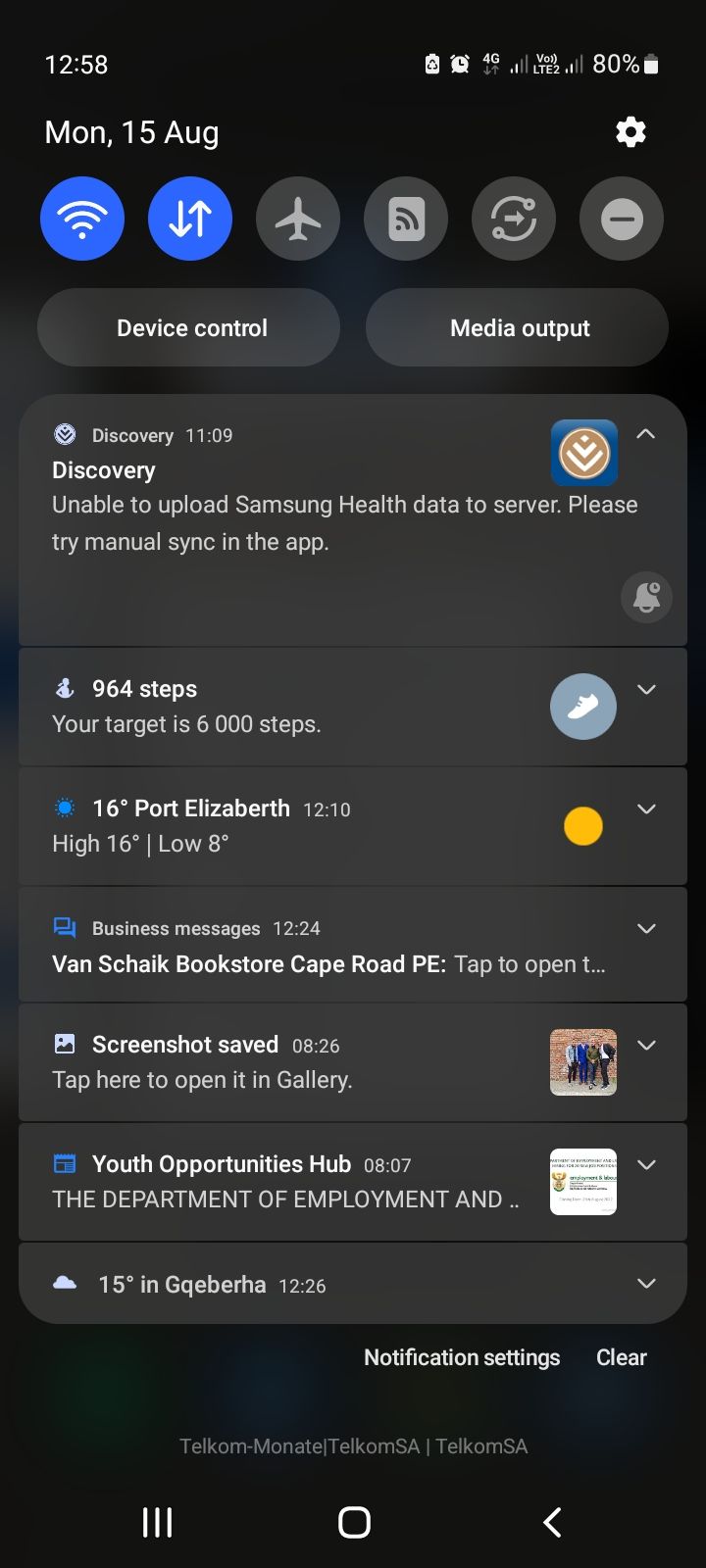This screenshot has width=706, height=1568.
Task: Open the Van Schaik Bookstore business message
Action: point(328,964)
